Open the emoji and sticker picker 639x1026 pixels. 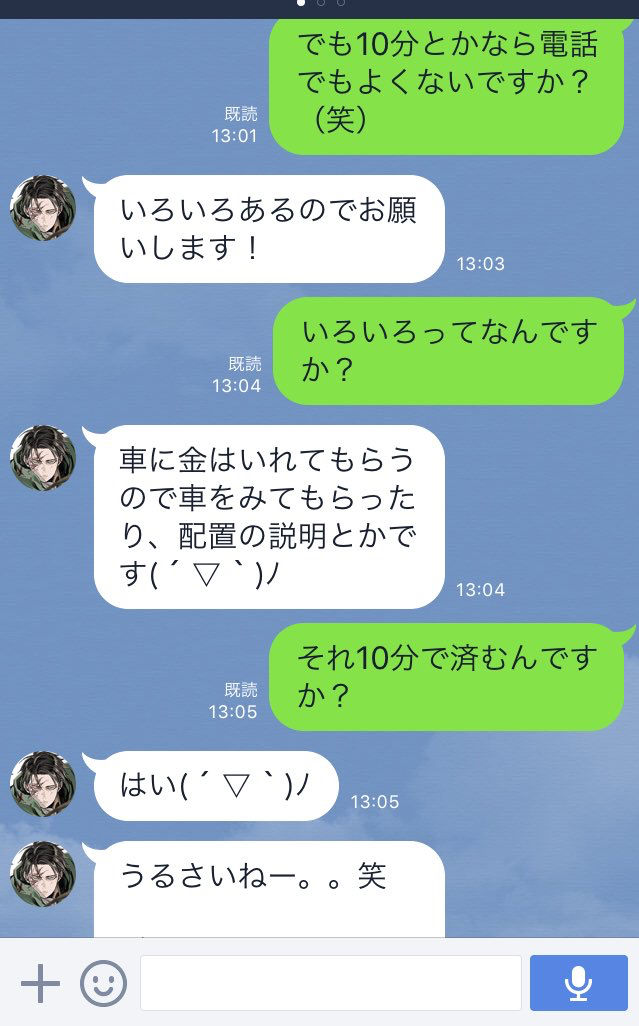pos(103,984)
